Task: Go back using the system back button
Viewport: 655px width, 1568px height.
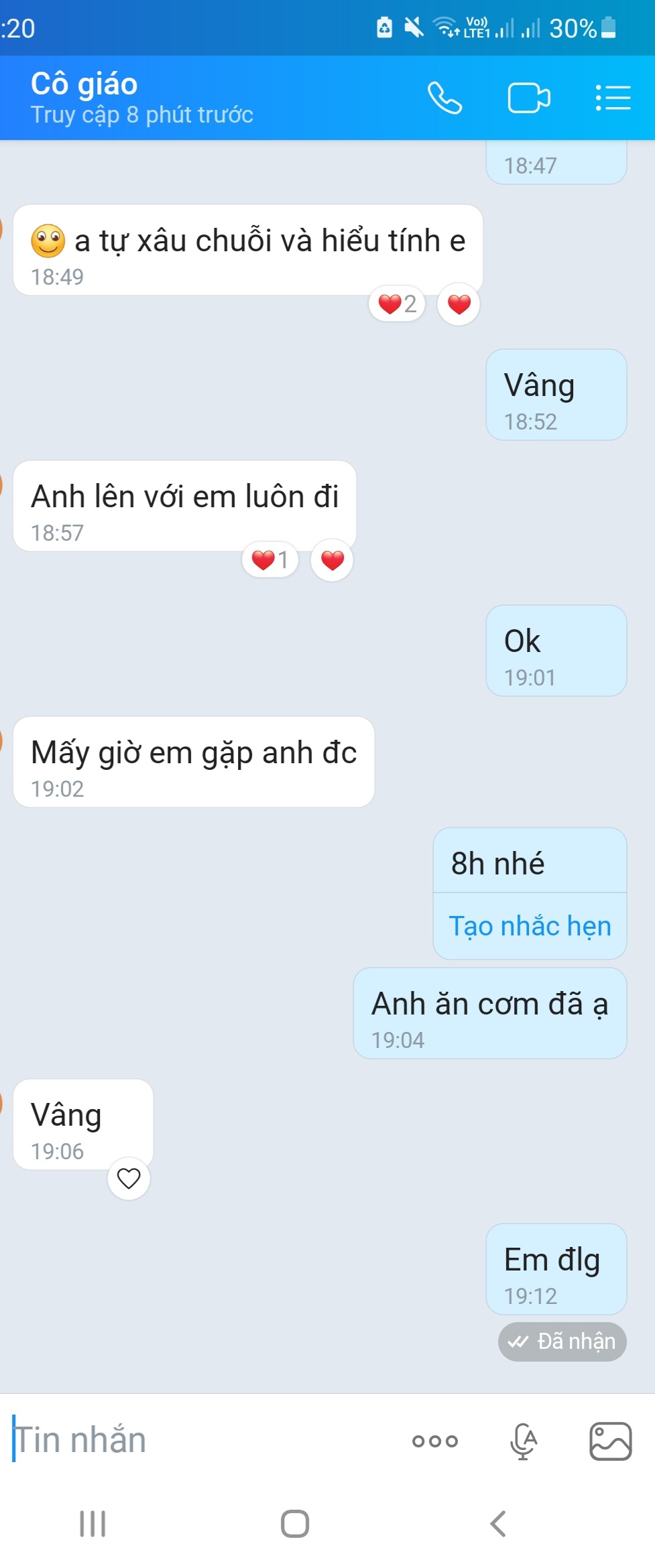Action: tap(497, 1523)
